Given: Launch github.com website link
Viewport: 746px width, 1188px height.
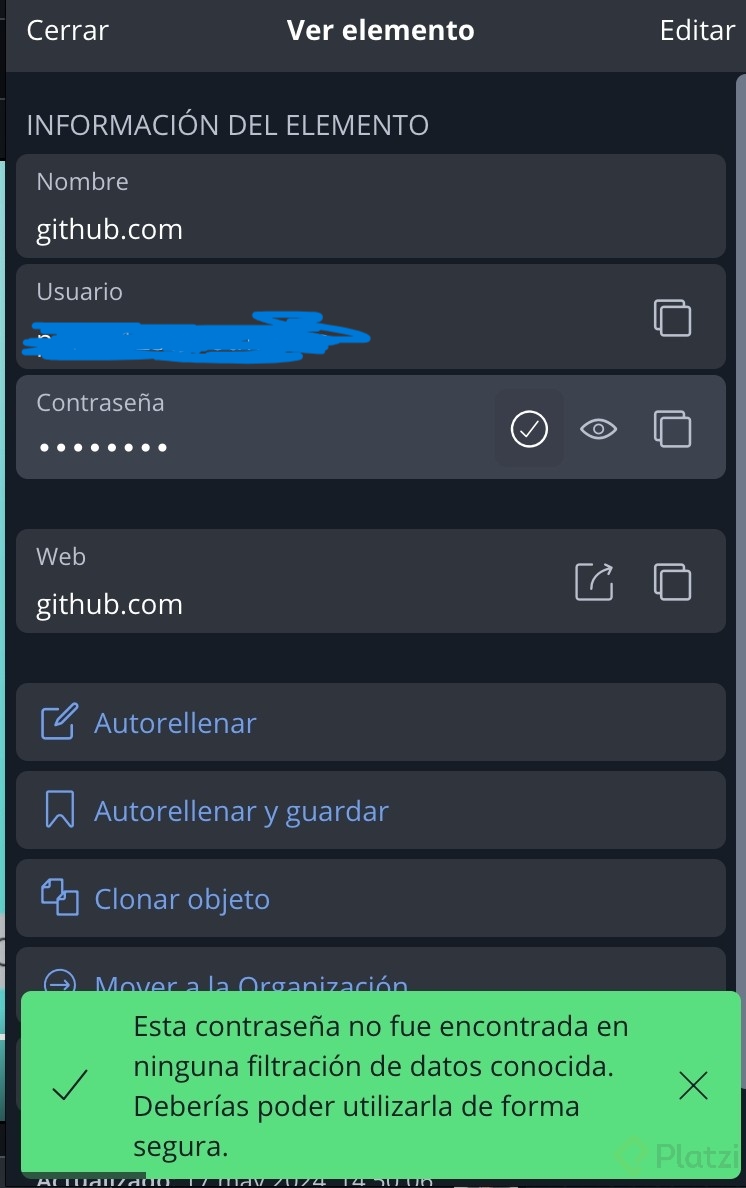Looking at the screenshot, I should pyautogui.click(x=594, y=581).
